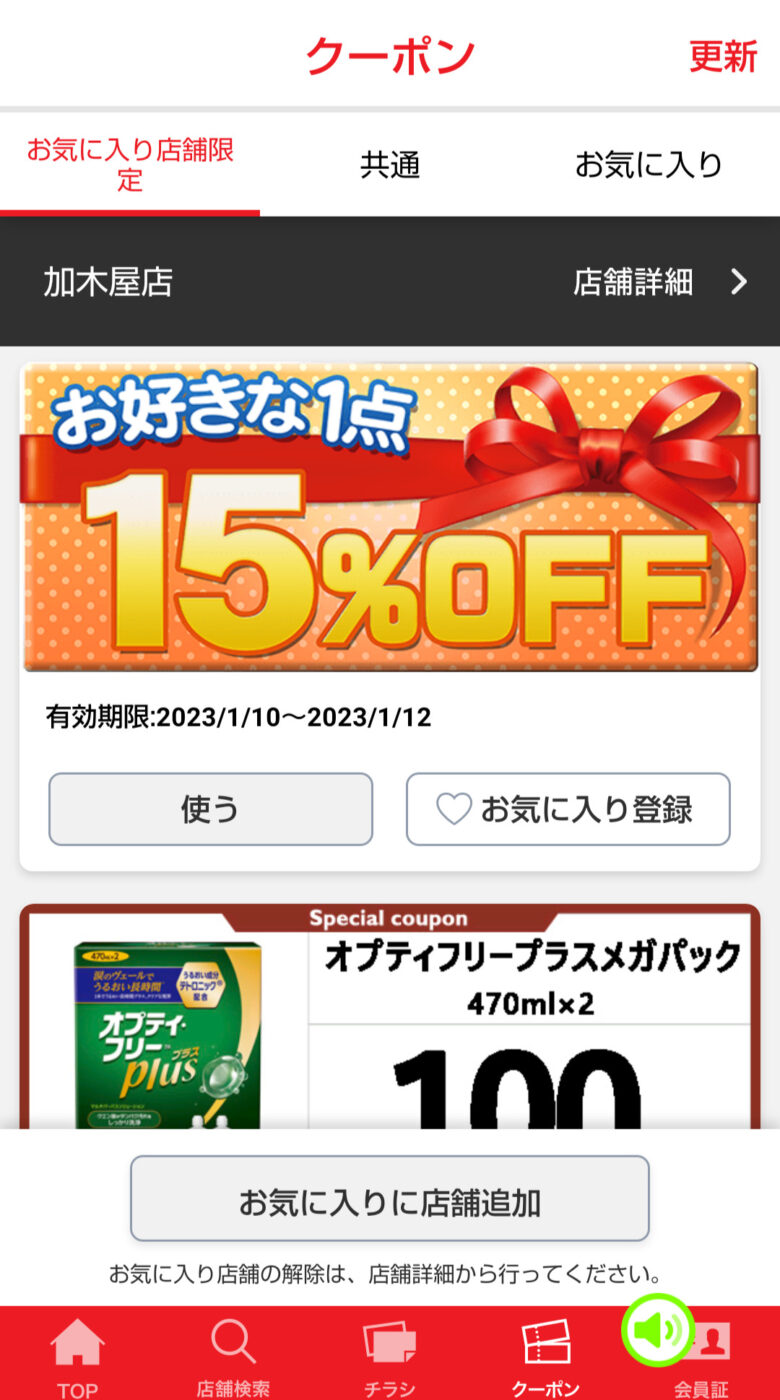Tap 使う on the 15%OFF coupon
The width and height of the screenshot is (780, 1400).
pos(210,809)
